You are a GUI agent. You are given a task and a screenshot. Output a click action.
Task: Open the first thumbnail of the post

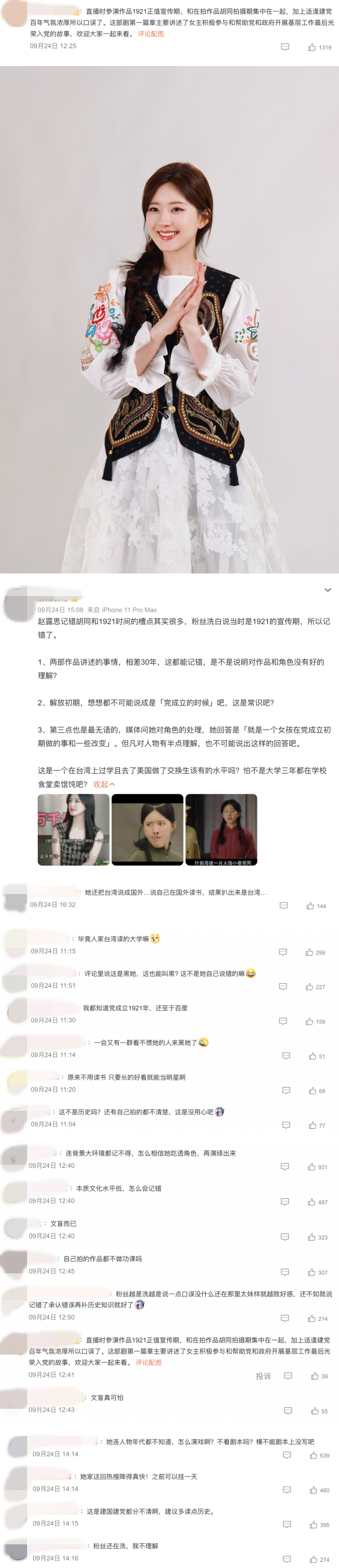74,830
